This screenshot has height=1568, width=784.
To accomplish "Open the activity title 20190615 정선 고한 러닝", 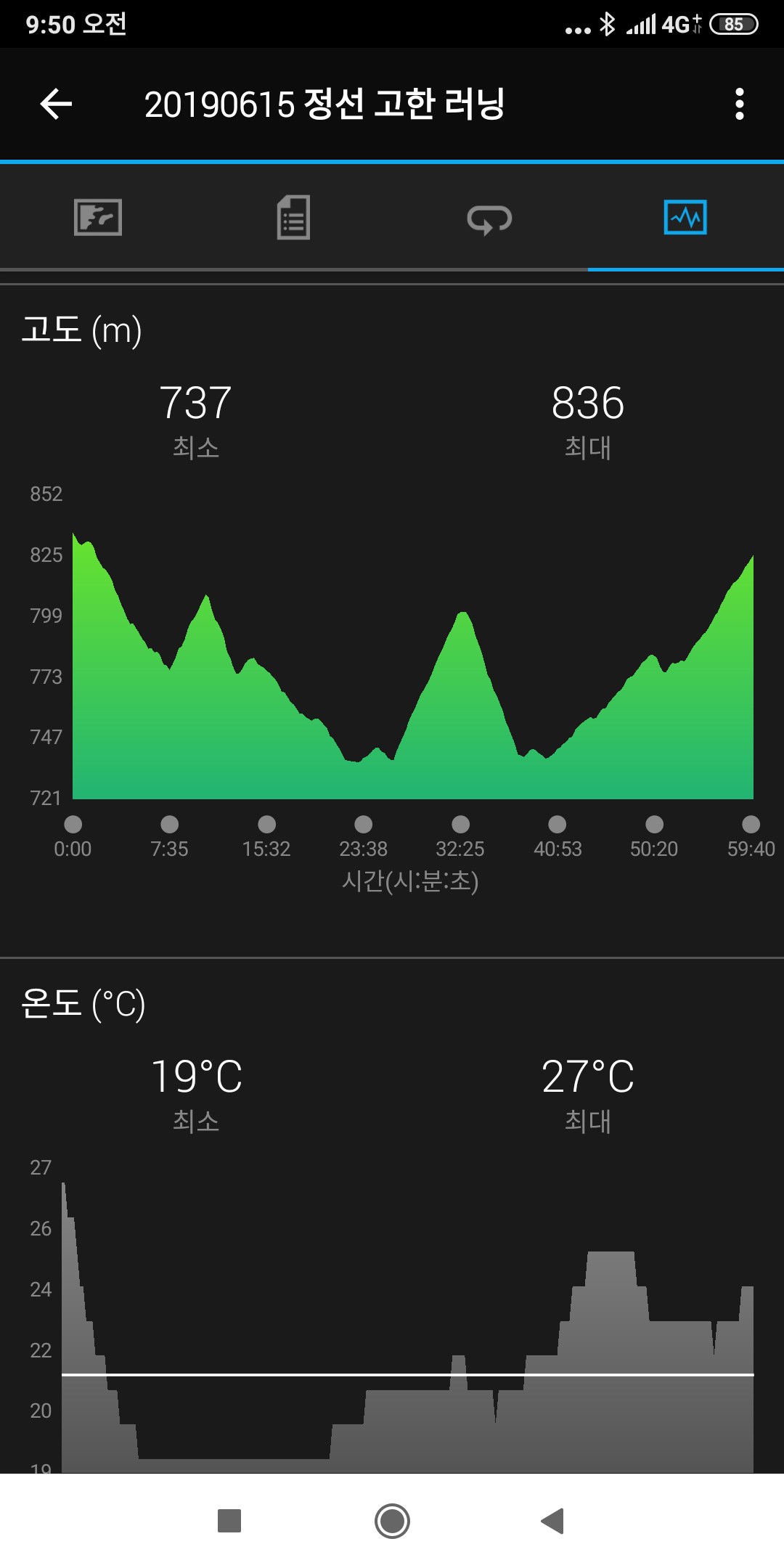I will click(x=327, y=104).
